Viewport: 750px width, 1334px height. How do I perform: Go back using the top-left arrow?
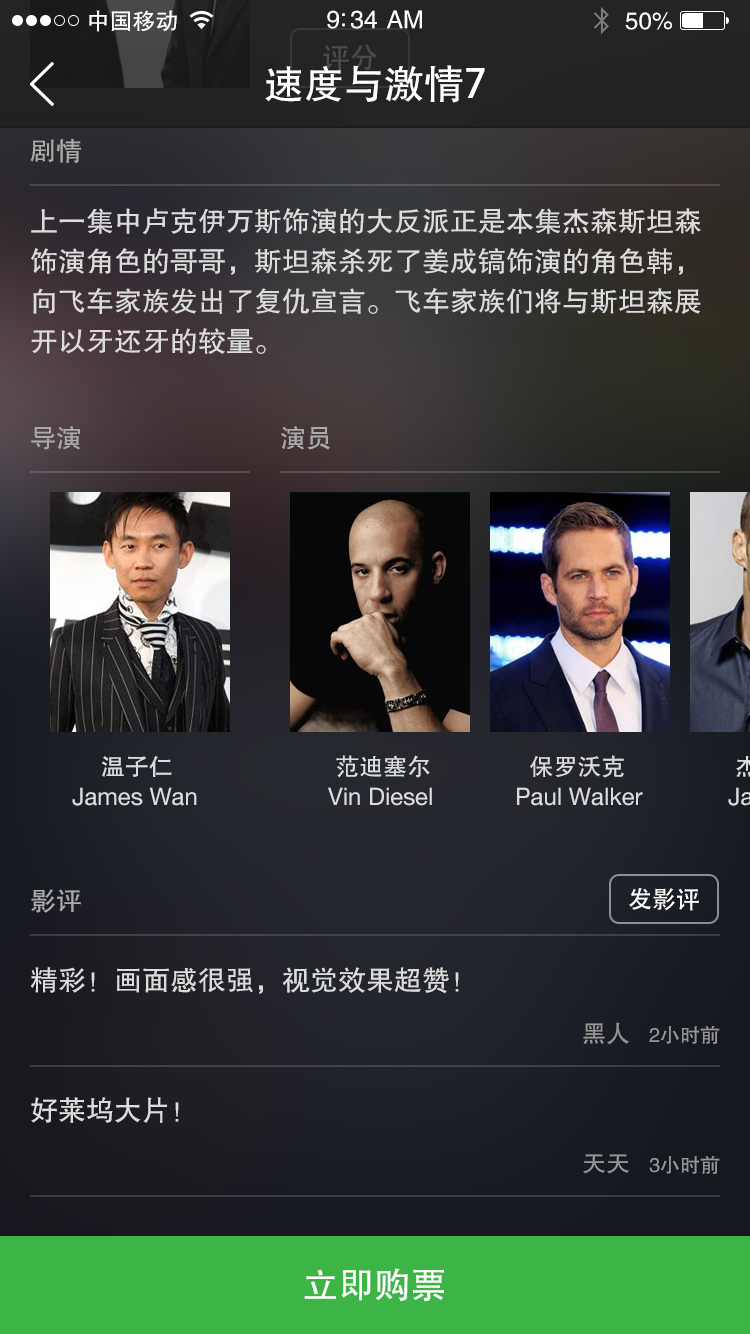pyautogui.click(x=42, y=84)
